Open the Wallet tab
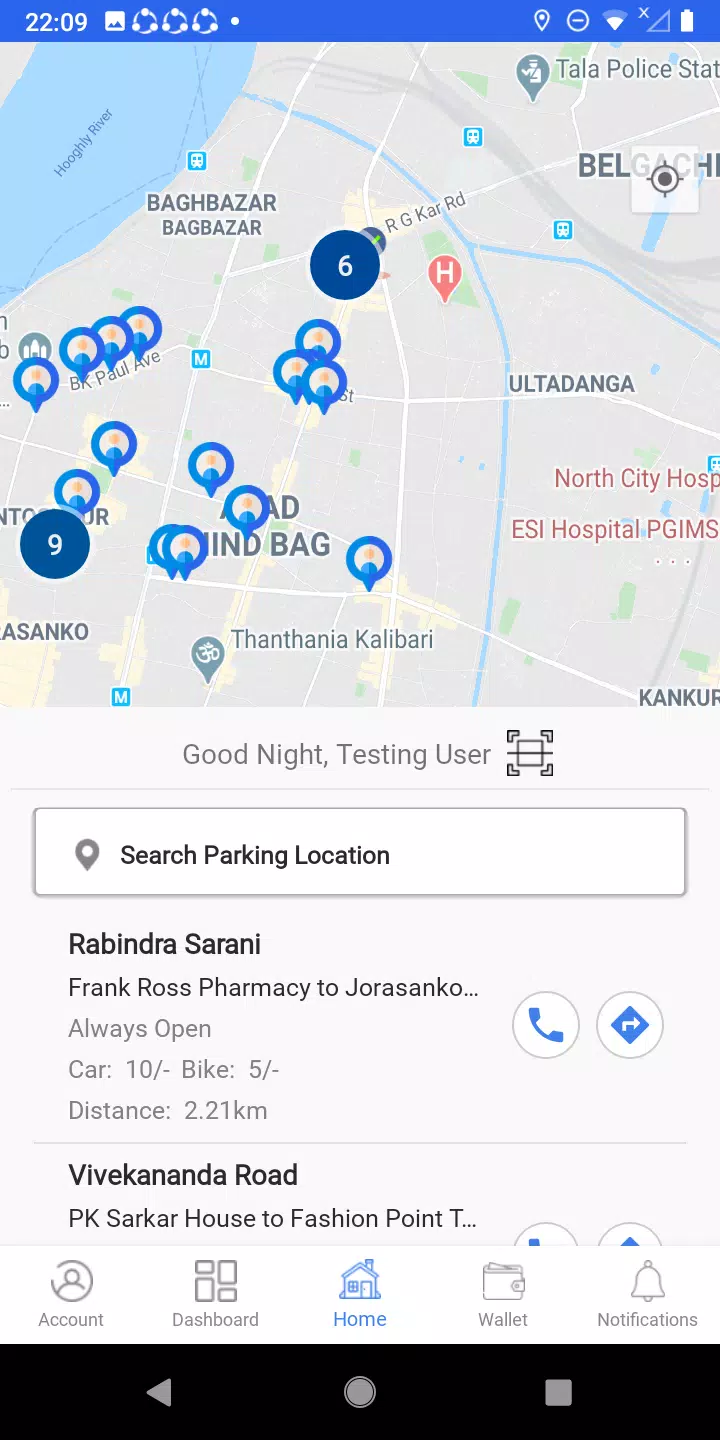 point(503,1294)
